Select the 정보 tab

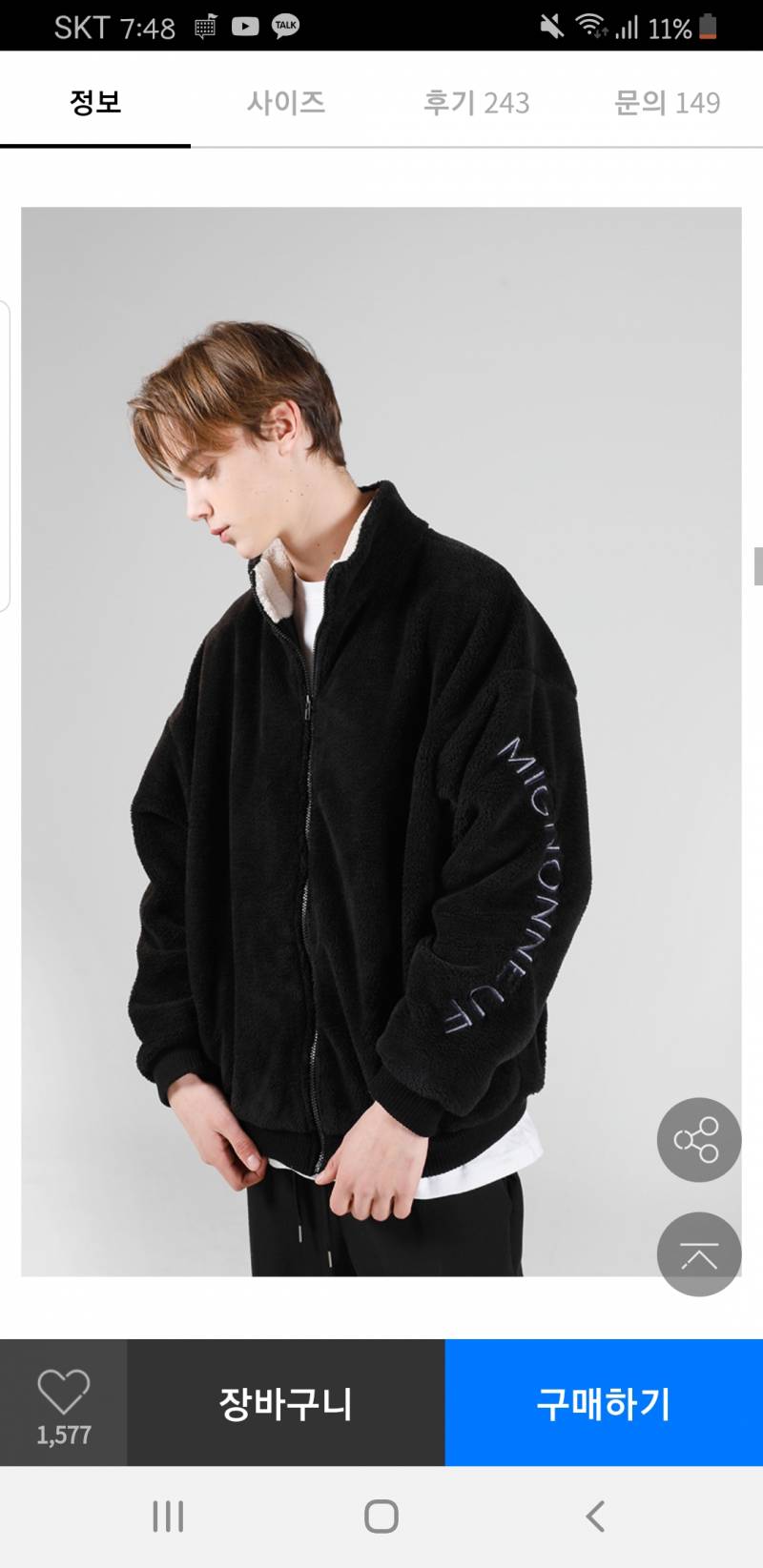point(95,102)
